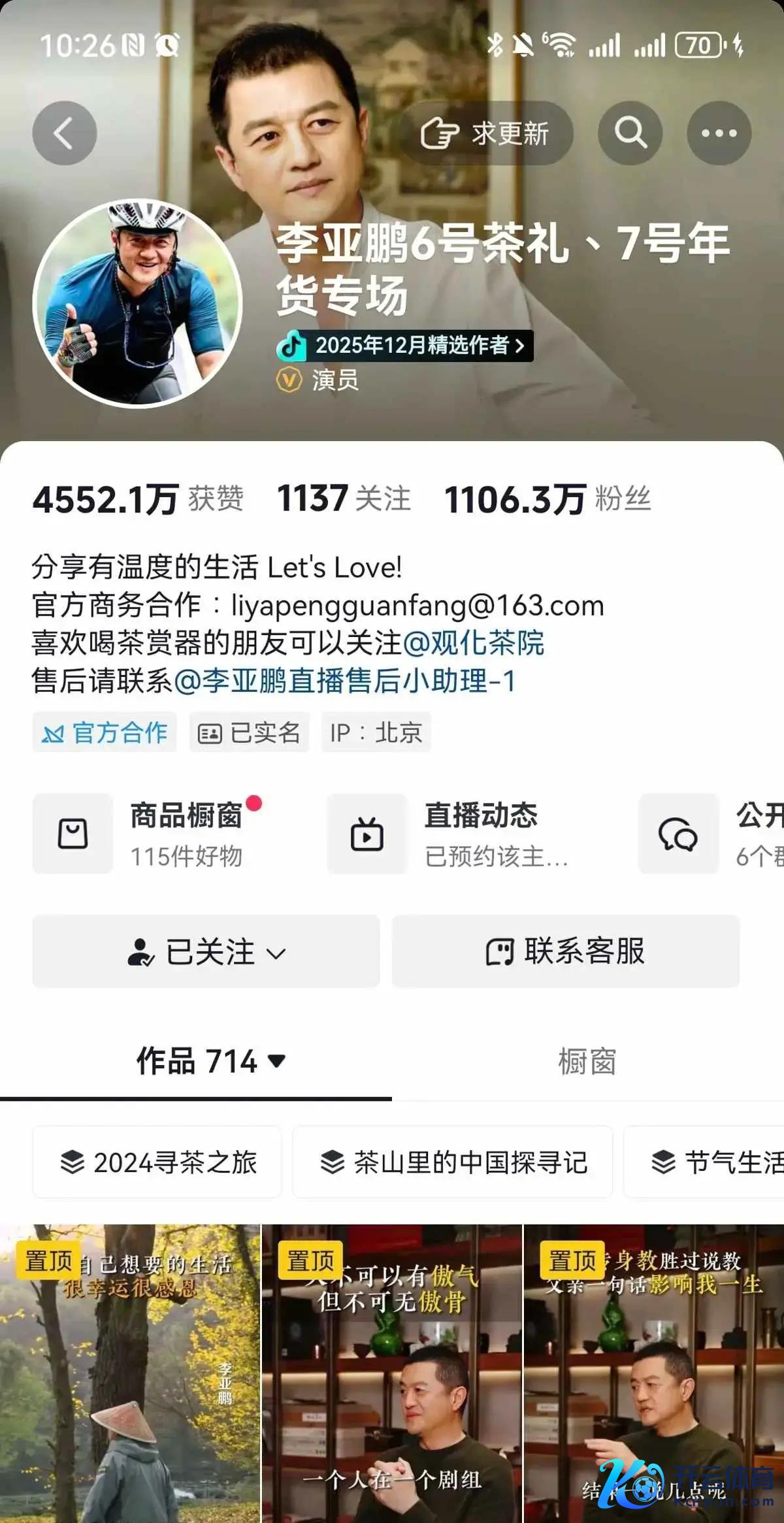Open the three-dot overflow menu
The image size is (784, 1523).
719,133
